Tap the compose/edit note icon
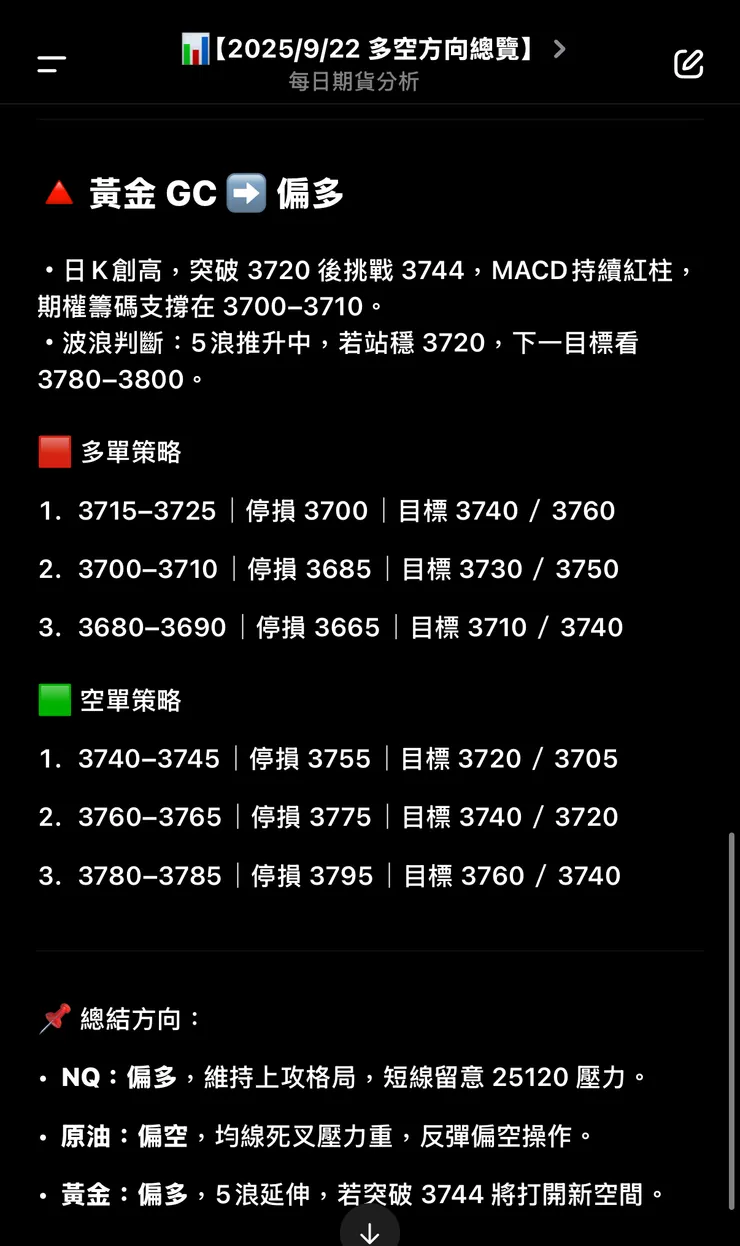Image resolution: width=740 pixels, height=1246 pixels. 688,63
